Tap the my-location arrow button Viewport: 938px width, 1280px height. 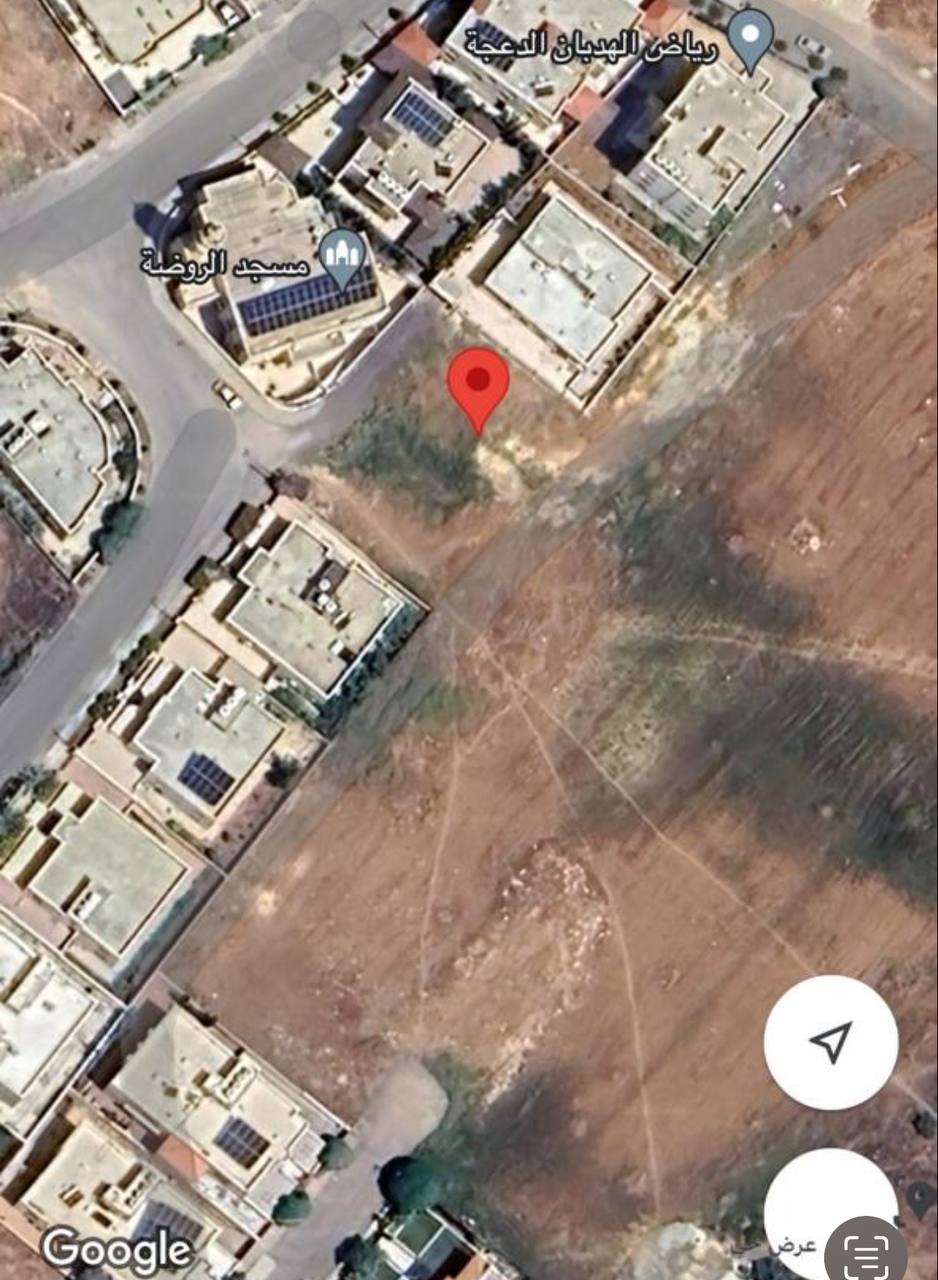coord(830,1042)
